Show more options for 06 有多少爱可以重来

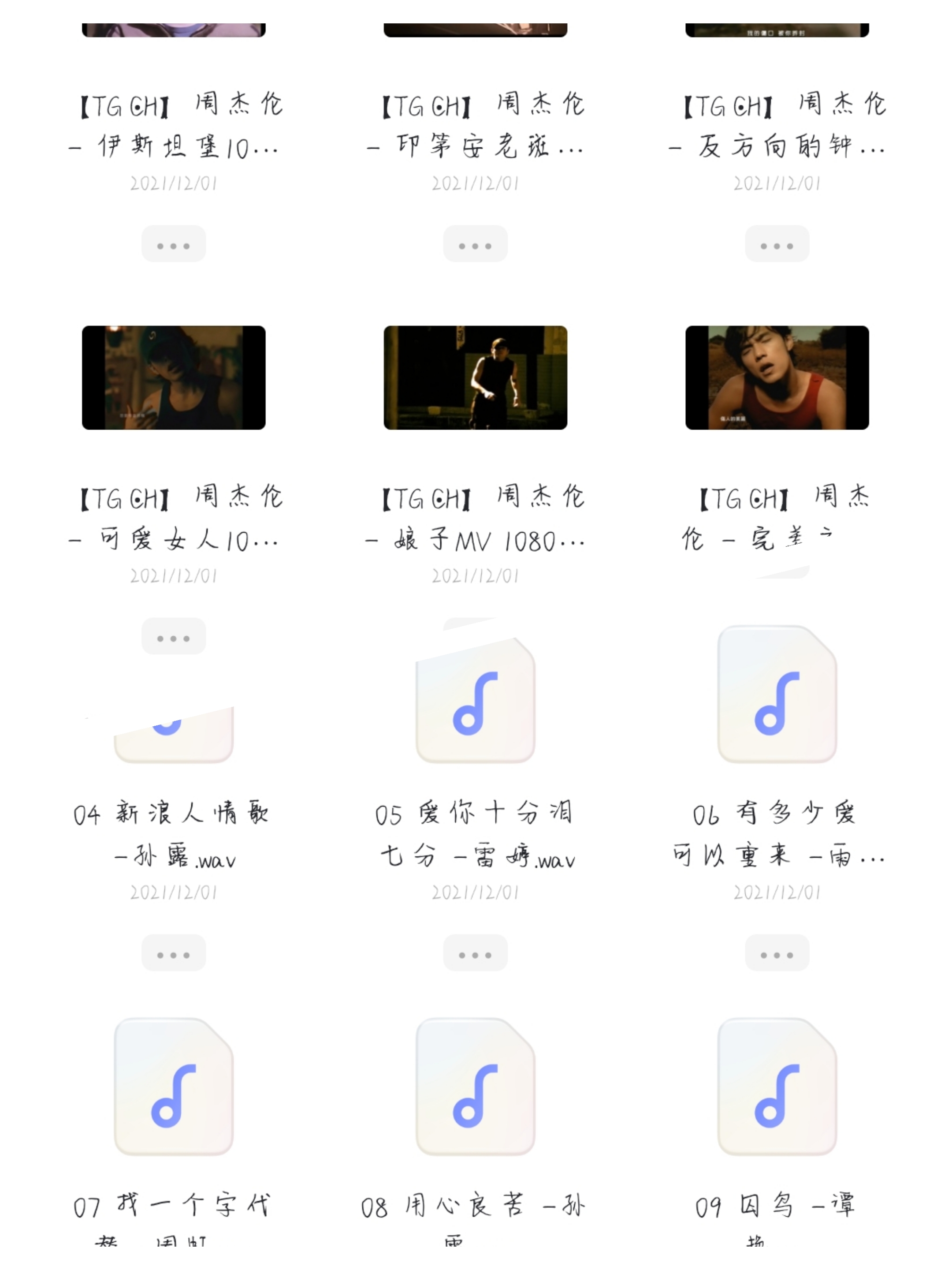[x=777, y=954]
